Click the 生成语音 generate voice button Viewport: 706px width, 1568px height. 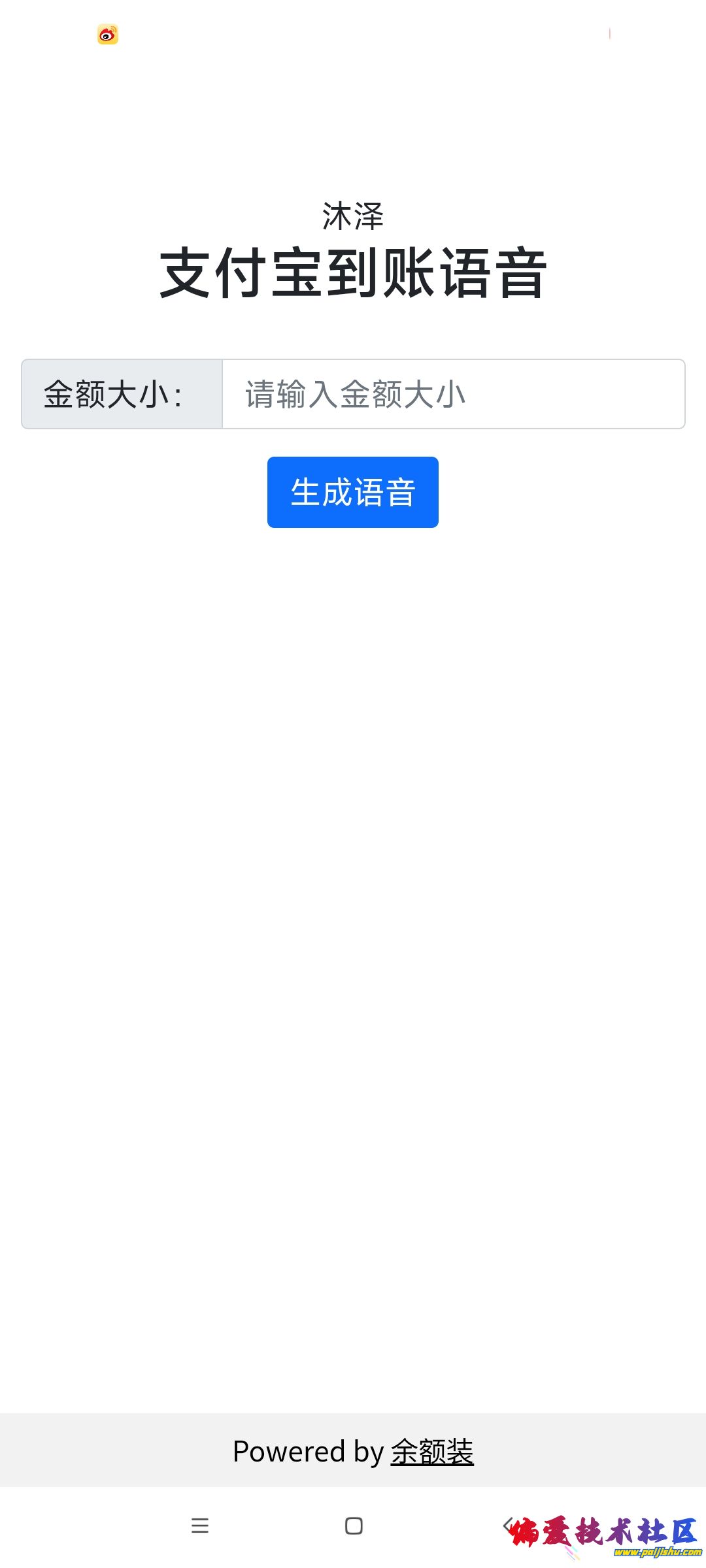[x=352, y=493]
